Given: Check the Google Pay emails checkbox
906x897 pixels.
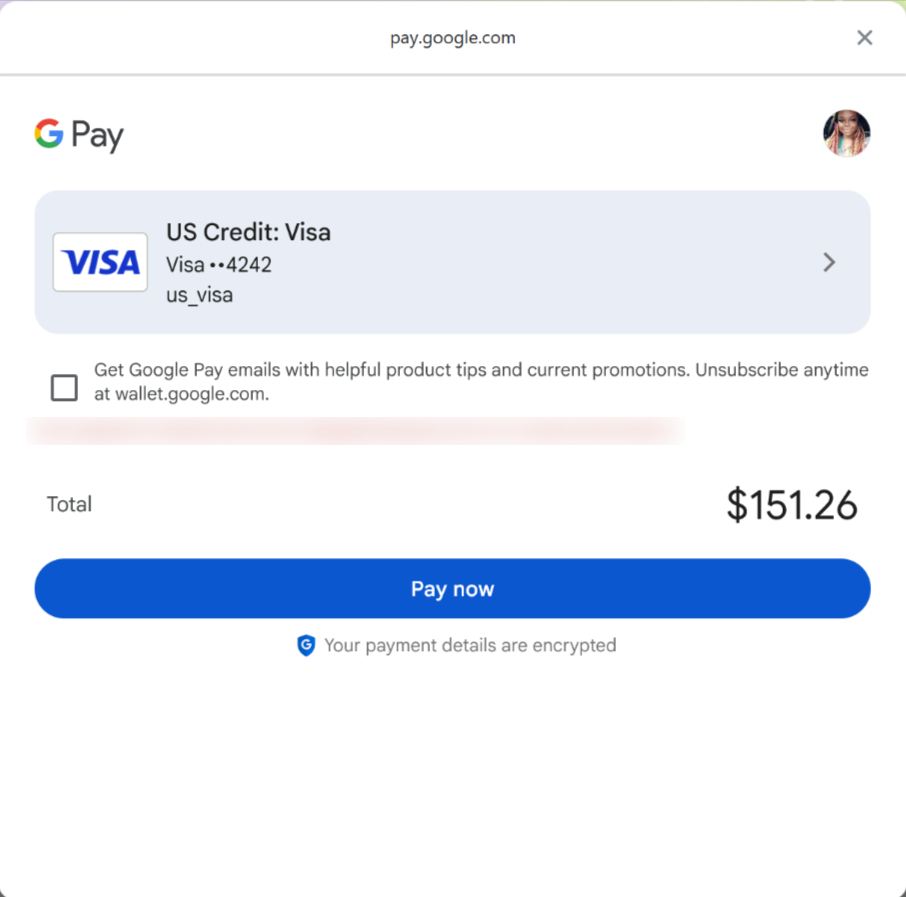Looking at the screenshot, I should (64, 387).
